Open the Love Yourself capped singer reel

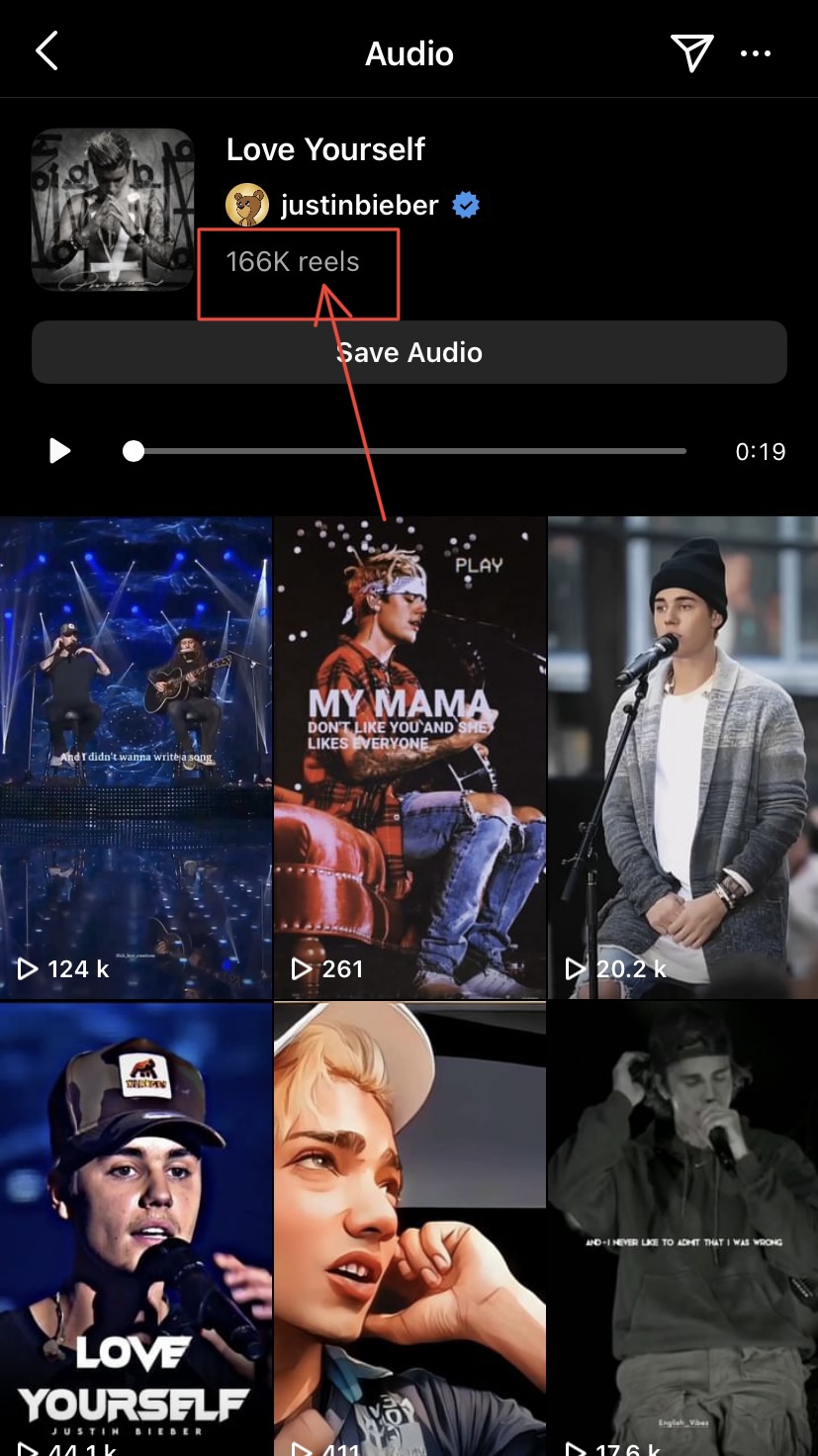click(x=136, y=1227)
